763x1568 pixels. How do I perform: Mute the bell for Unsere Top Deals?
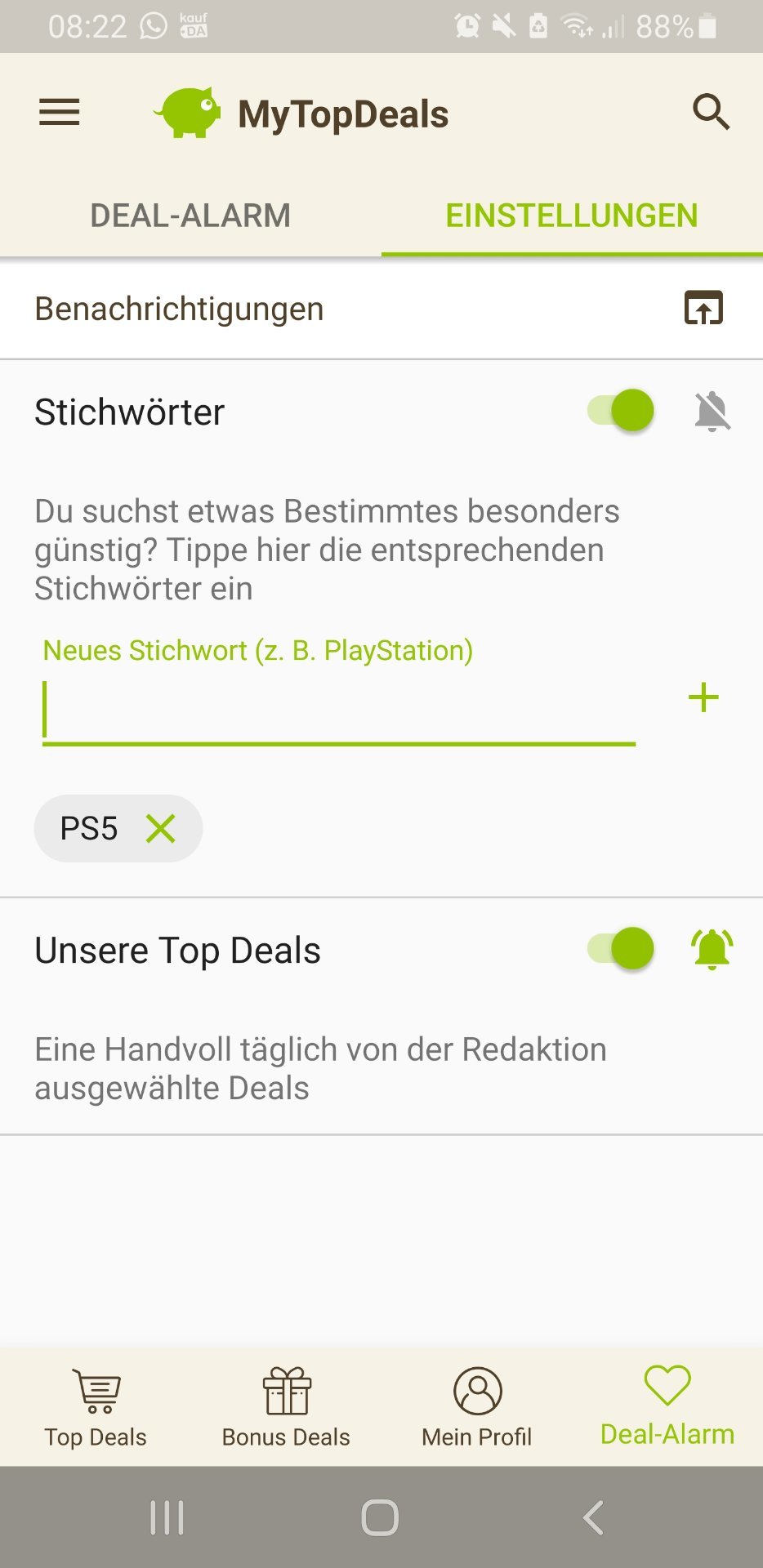pos(712,949)
